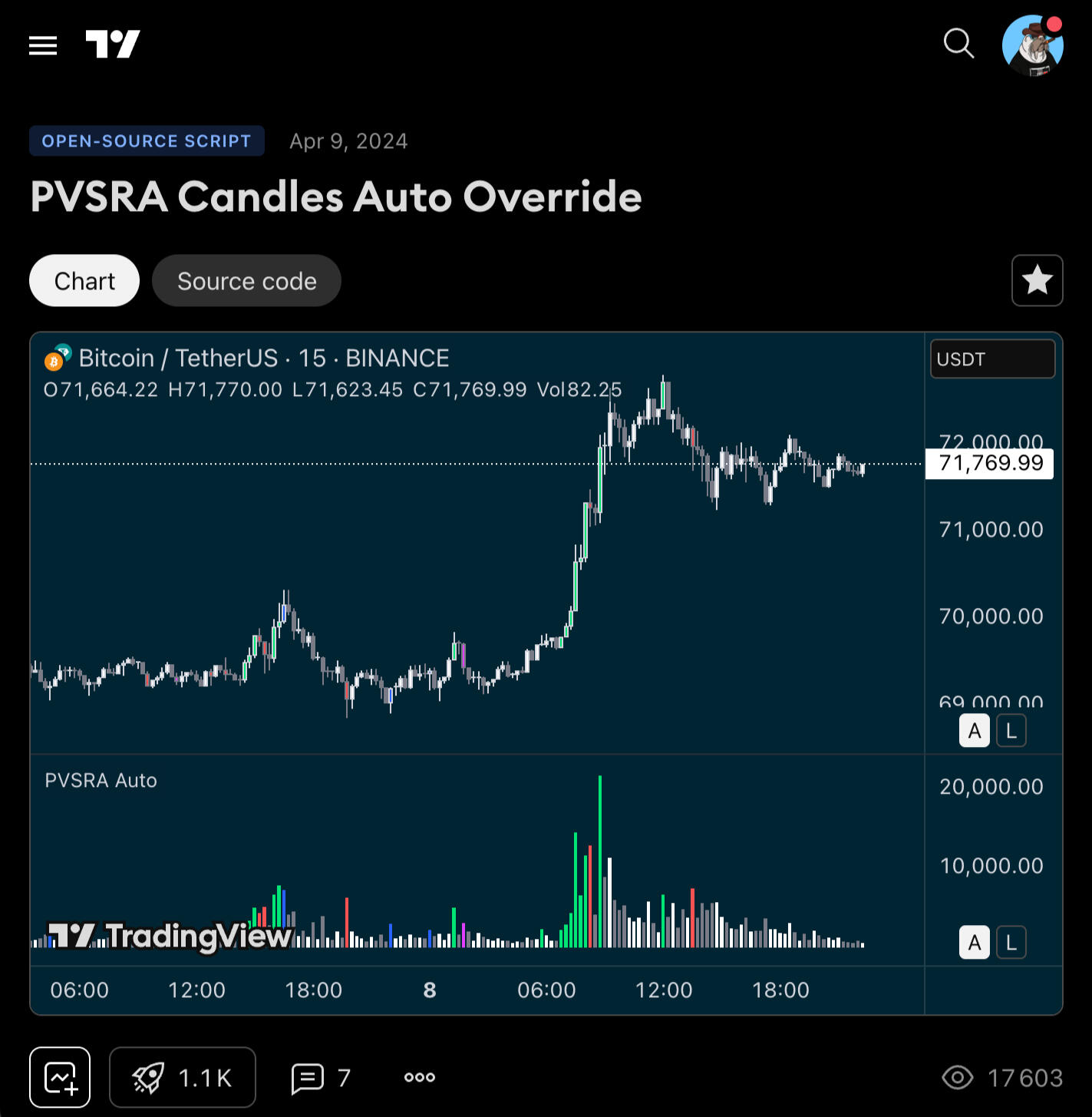This screenshot has width=1092, height=1117.
Task: Open the more options dots
Action: click(x=420, y=1078)
